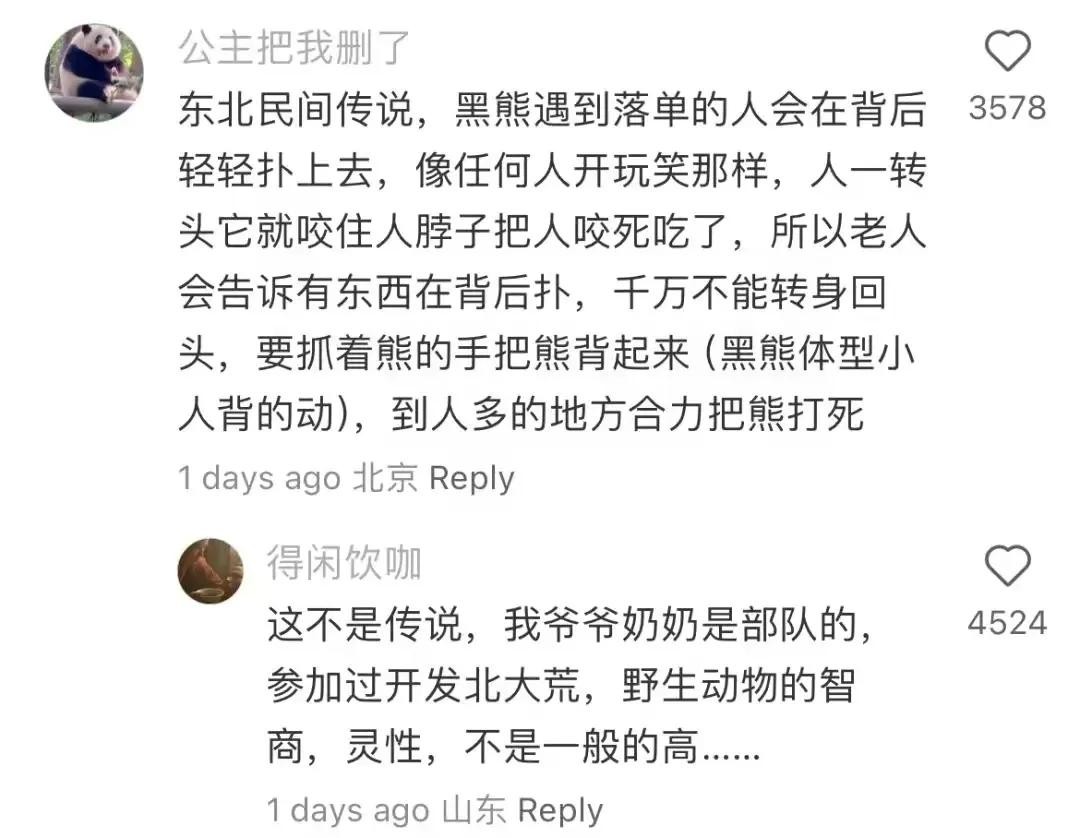Open 公主把我删了's panda avatar profile
Screen dimensions: 1080x838
(94, 73)
